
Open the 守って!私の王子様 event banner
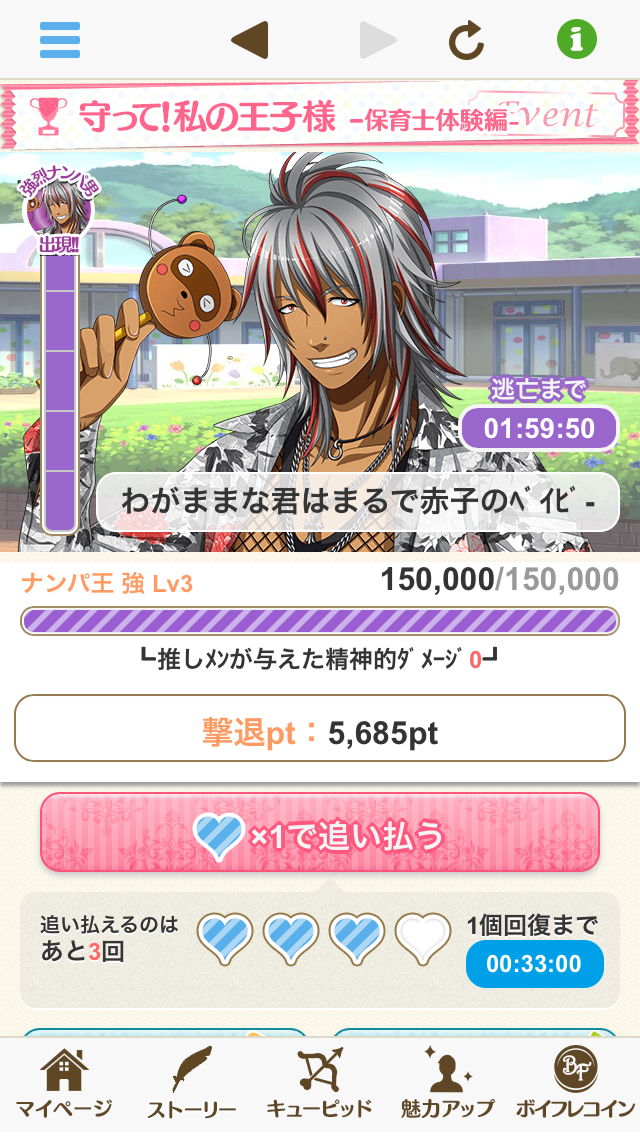coord(320,117)
